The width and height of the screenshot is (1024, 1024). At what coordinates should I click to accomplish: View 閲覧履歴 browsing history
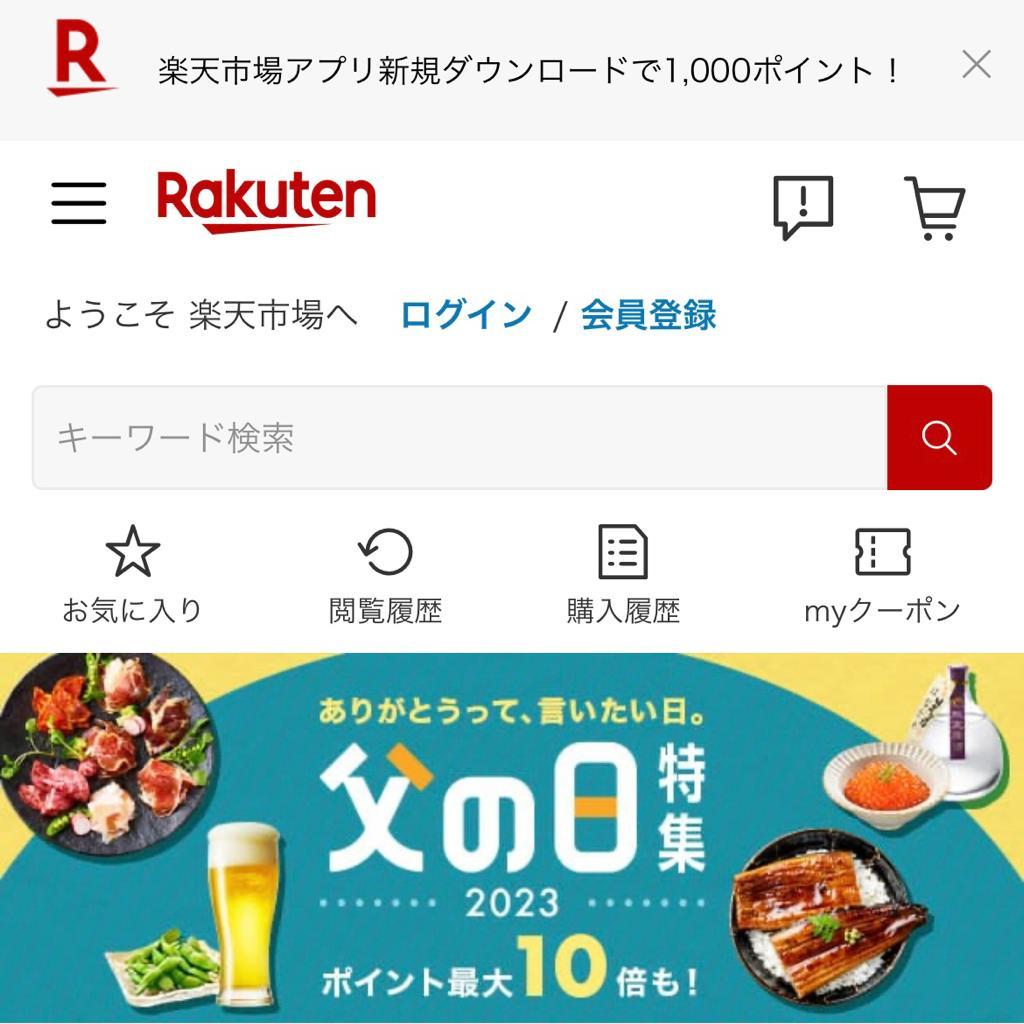point(385,577)
